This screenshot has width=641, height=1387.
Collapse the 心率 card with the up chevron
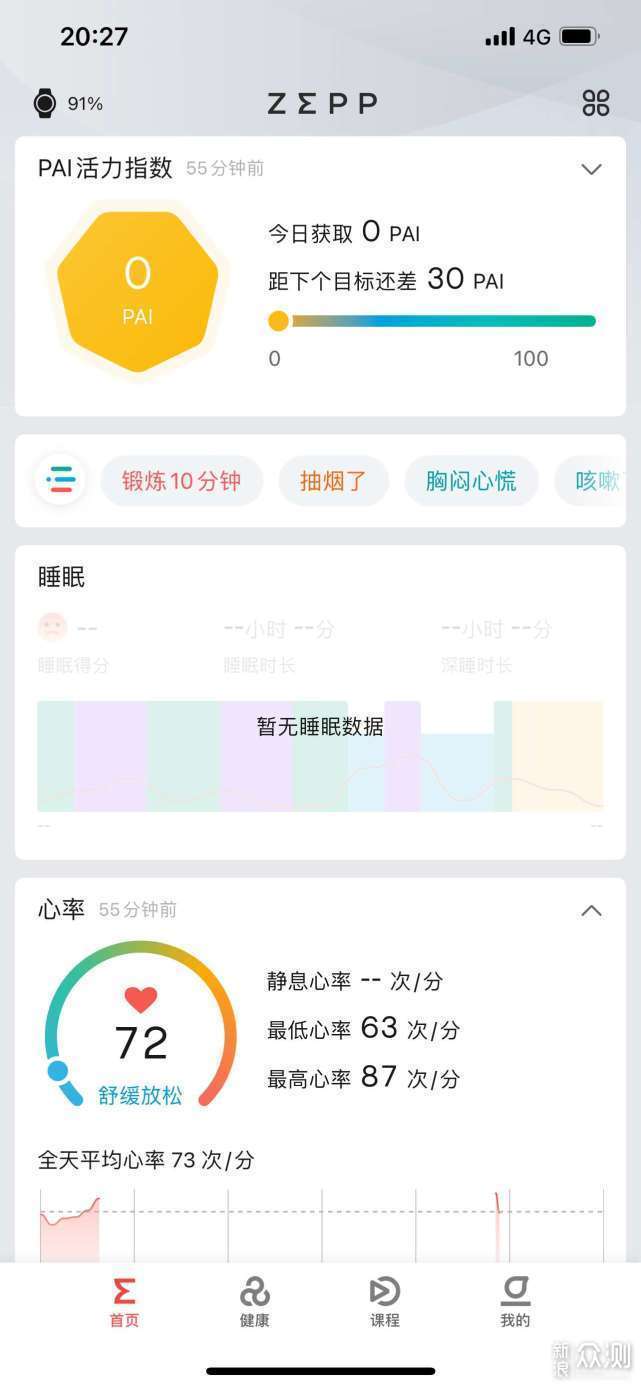(x=591, y=910)
